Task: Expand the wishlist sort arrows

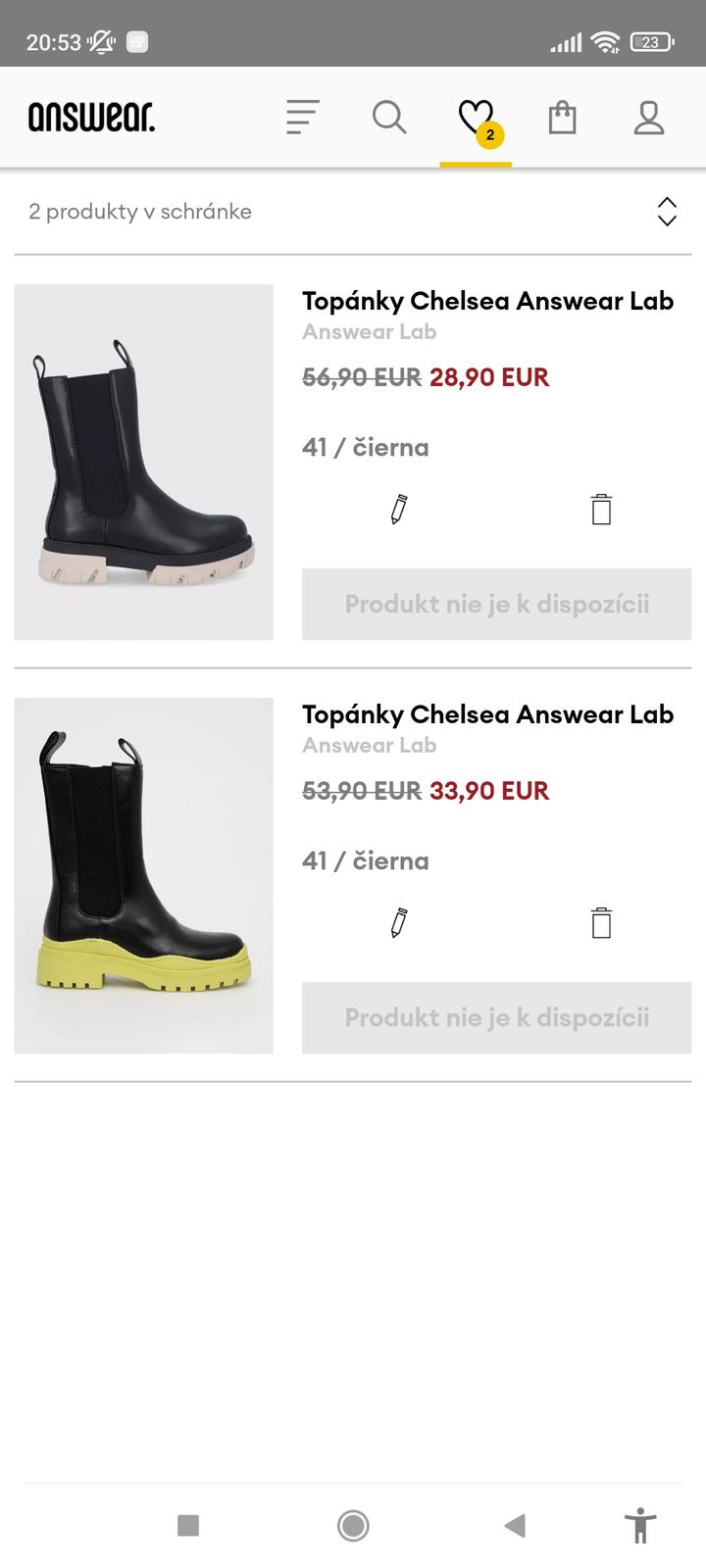Action: [x=667, y=212]
